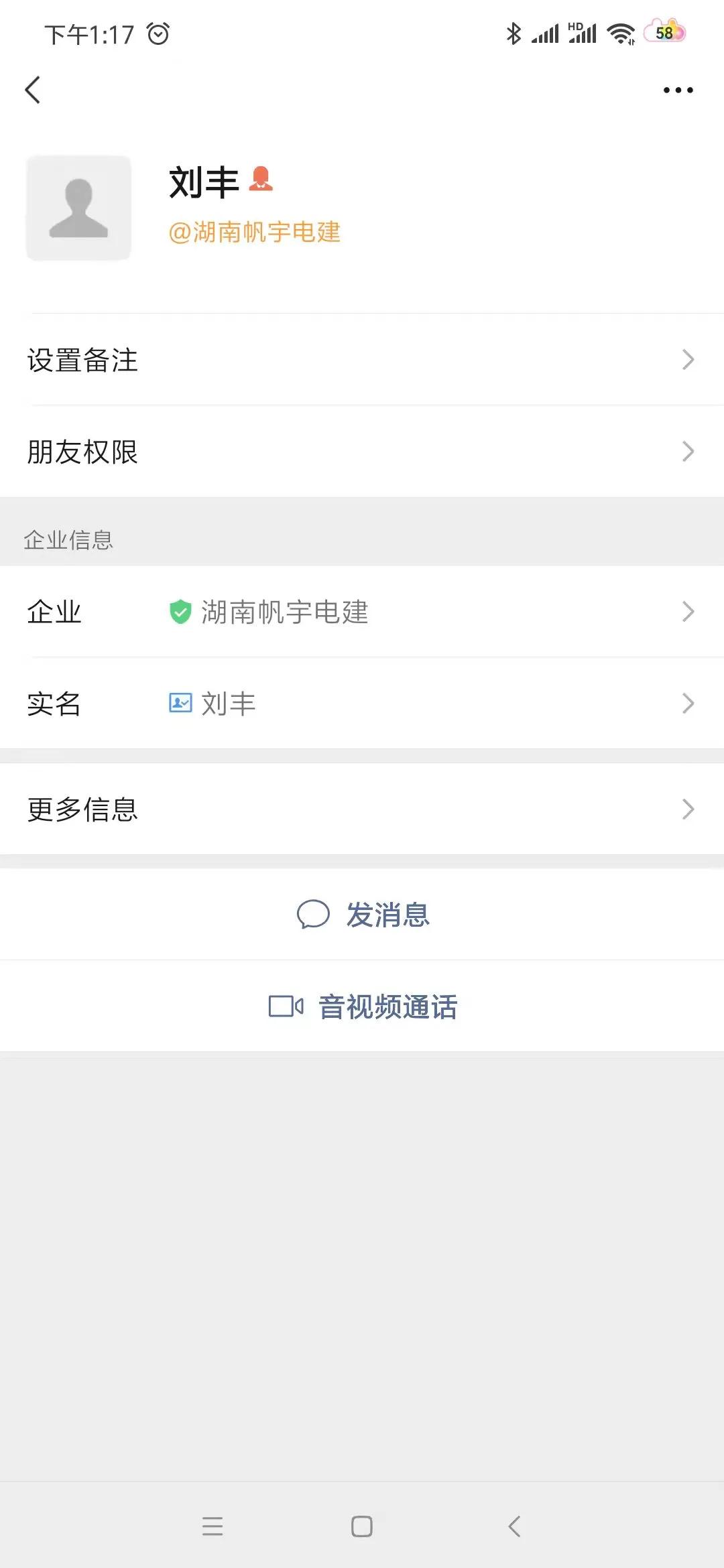Expand 更多信息 via its chevron

point(688,810)
